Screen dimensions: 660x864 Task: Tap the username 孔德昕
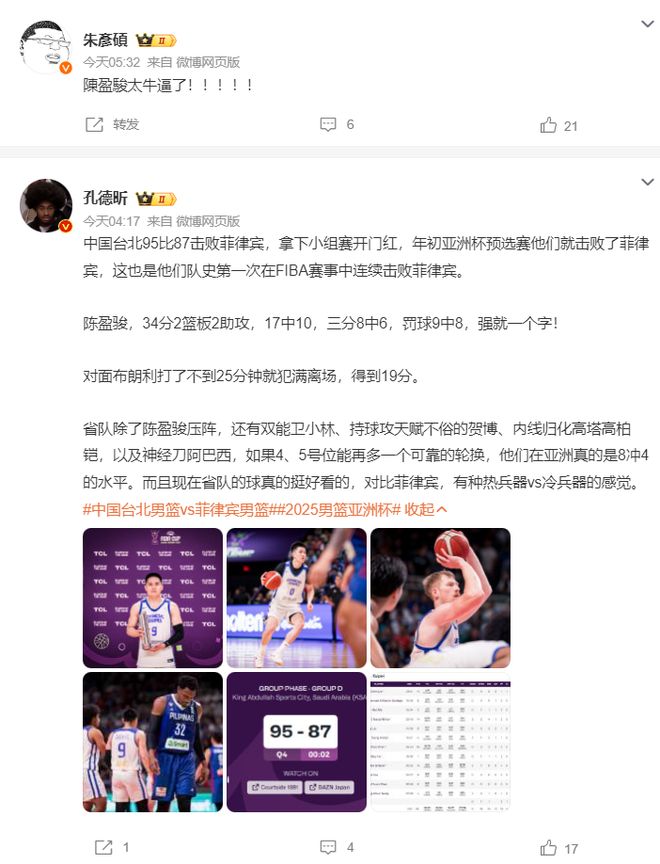coord(106,197)
